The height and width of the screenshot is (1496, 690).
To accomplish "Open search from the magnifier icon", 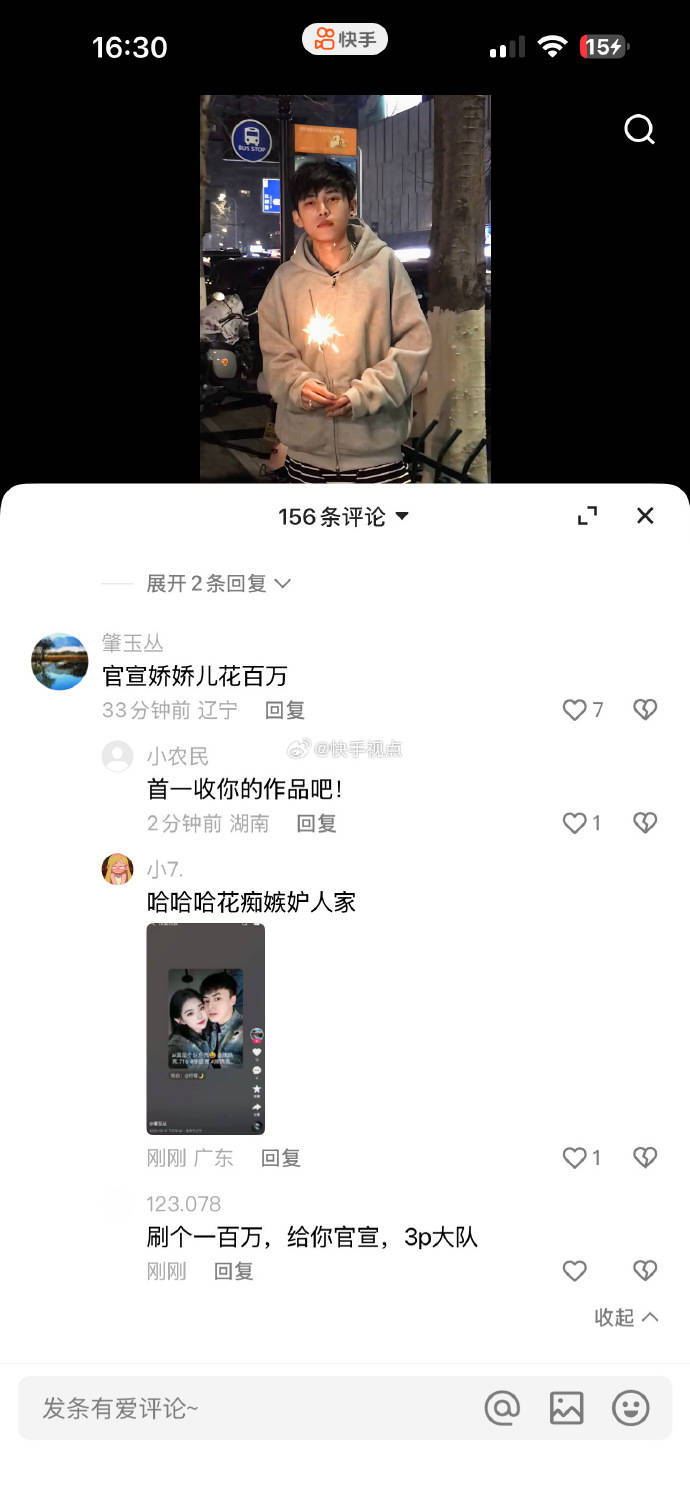I will (x=639, y=129).
